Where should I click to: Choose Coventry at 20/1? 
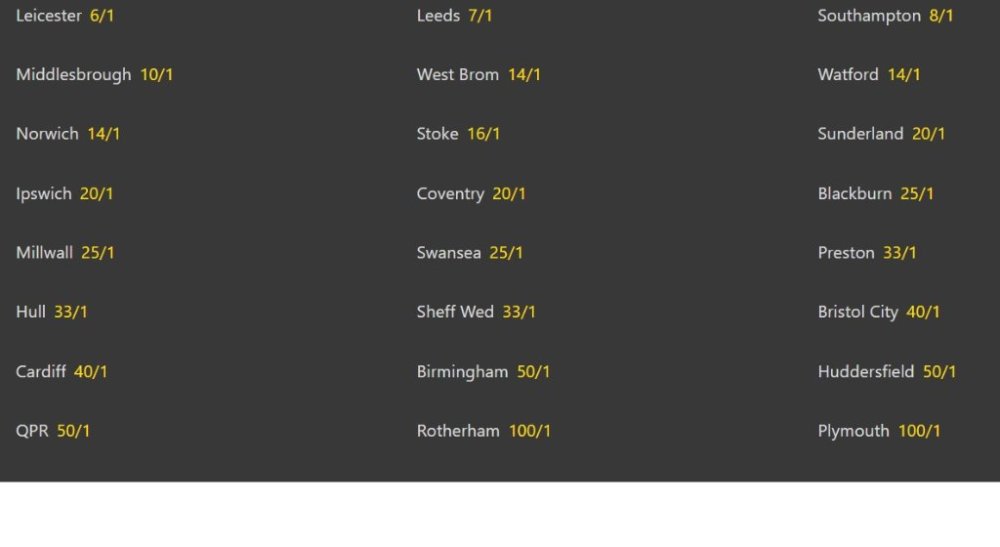pos(509,194)
